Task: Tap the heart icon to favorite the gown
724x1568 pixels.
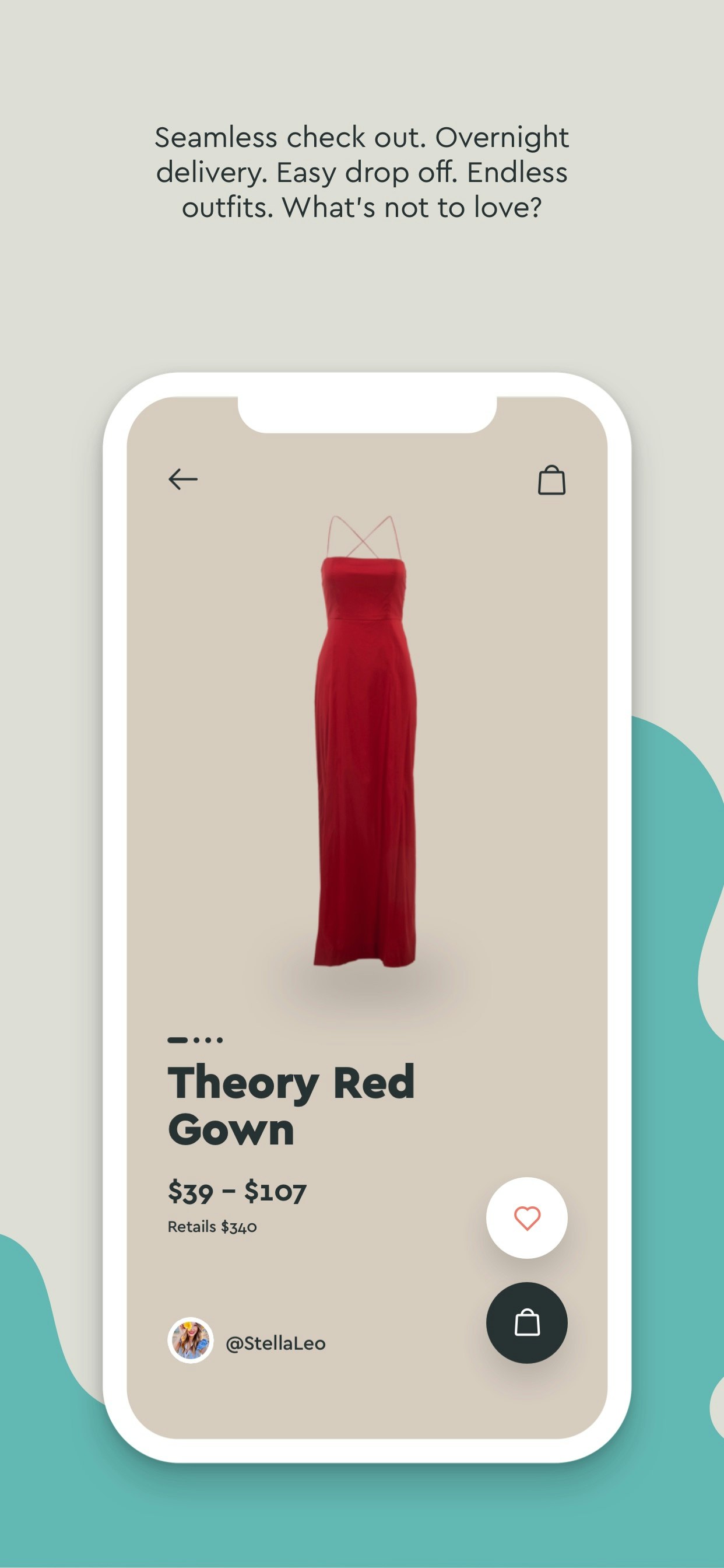Action: pos(528,1216)
